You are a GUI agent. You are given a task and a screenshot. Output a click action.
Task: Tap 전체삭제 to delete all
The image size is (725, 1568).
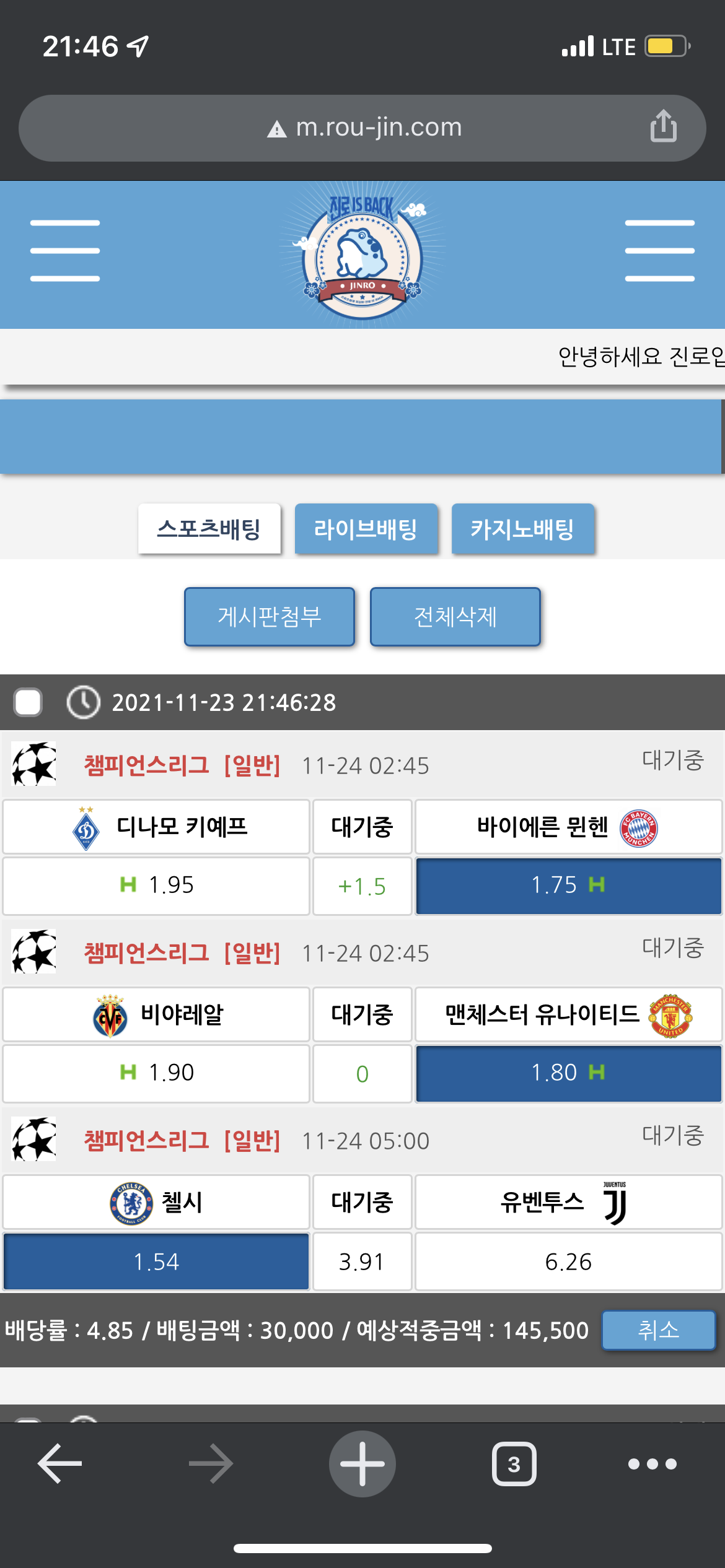click(455, 617)
